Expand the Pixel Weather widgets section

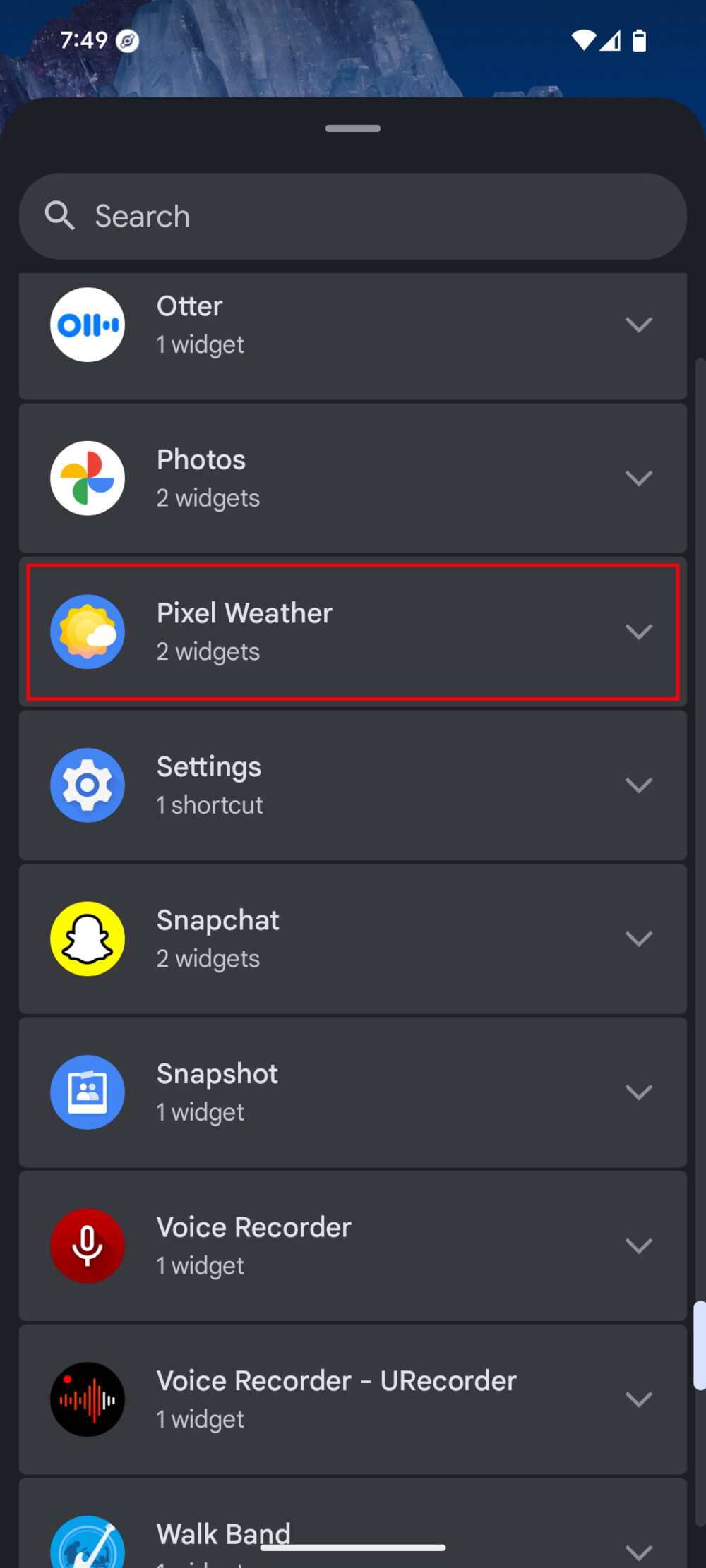click(x=639, y=632)
